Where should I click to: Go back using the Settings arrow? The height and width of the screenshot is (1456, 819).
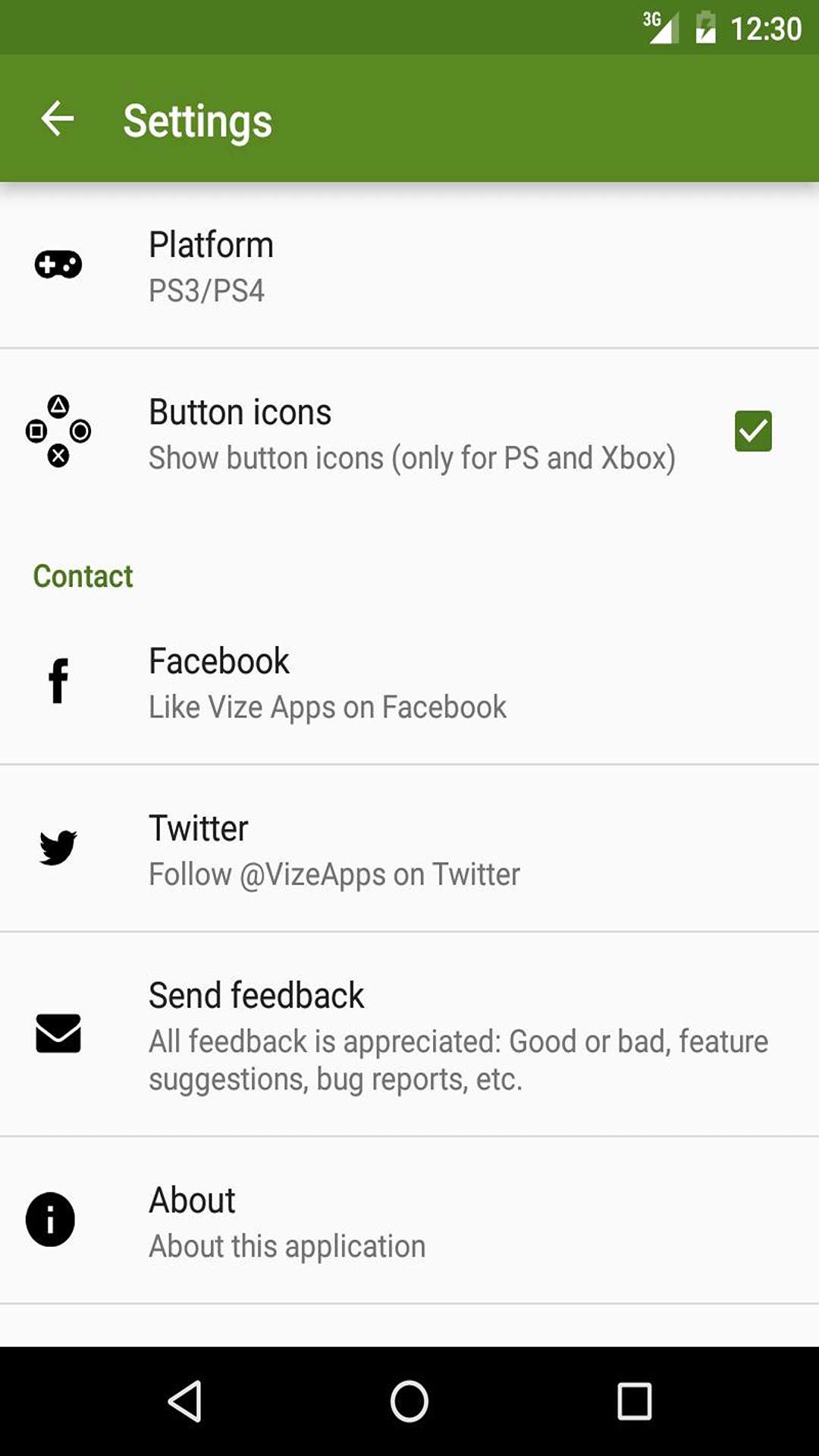click(58, 119)
